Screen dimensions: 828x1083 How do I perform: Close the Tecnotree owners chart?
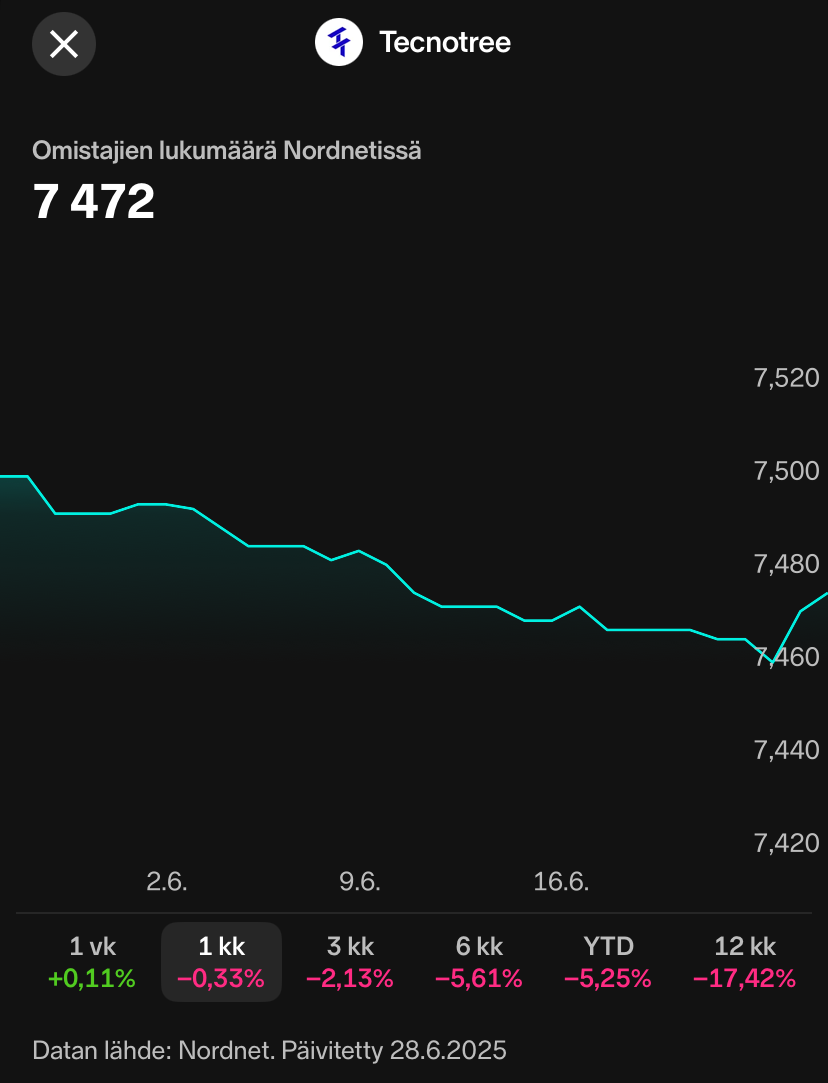64,44
